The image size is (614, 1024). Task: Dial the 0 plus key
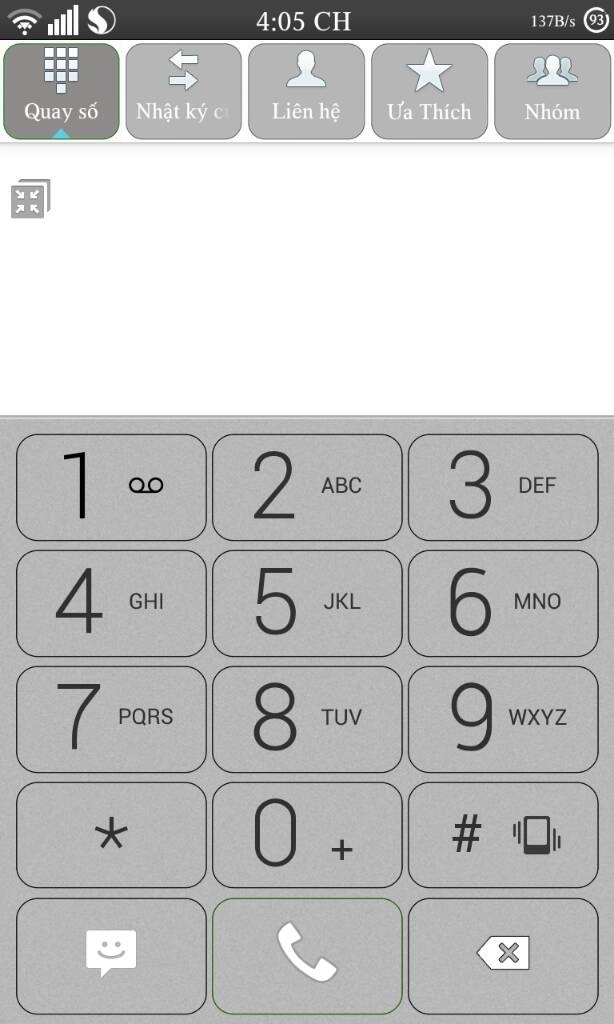307,835
